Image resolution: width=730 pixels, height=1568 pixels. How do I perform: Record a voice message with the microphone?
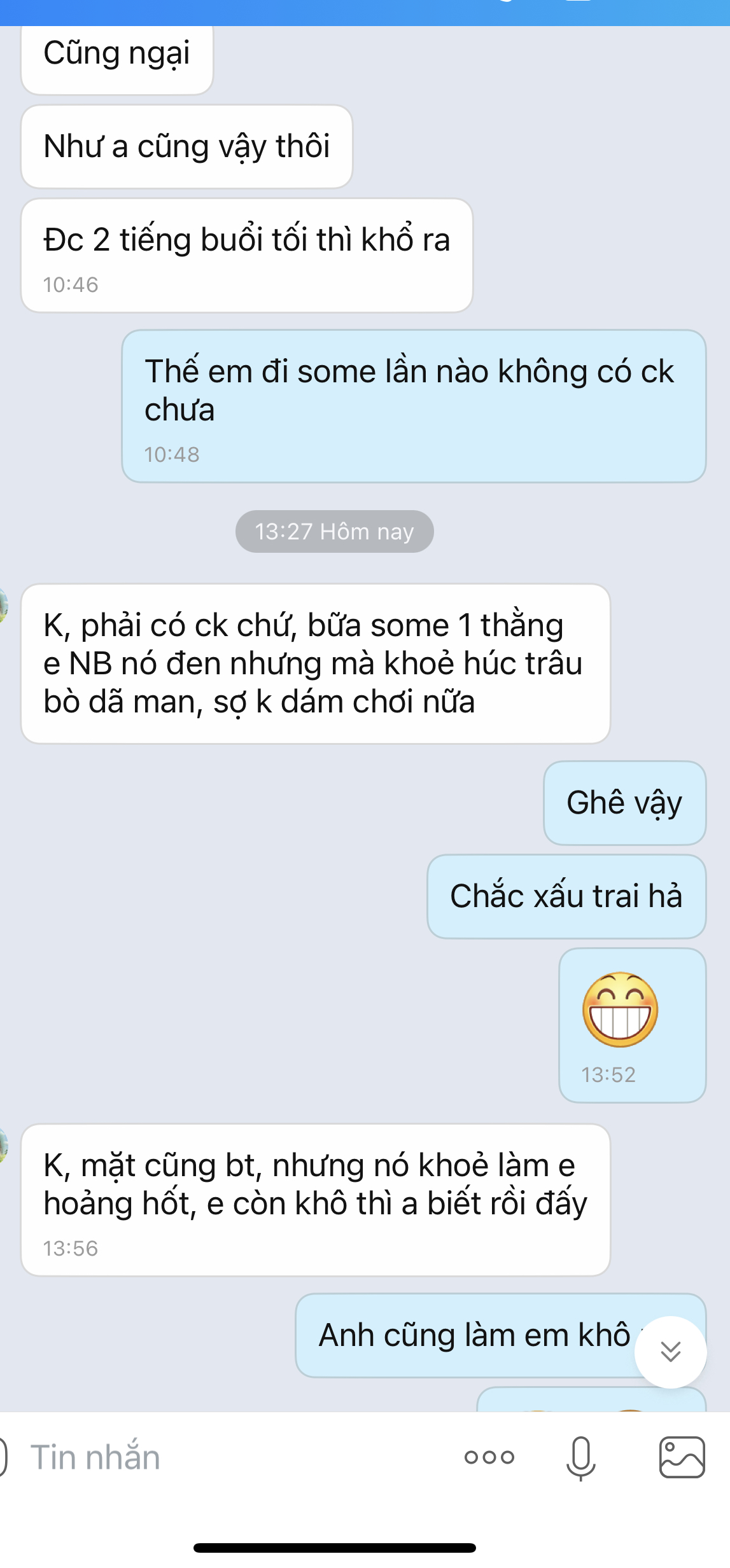point(580,1457)
